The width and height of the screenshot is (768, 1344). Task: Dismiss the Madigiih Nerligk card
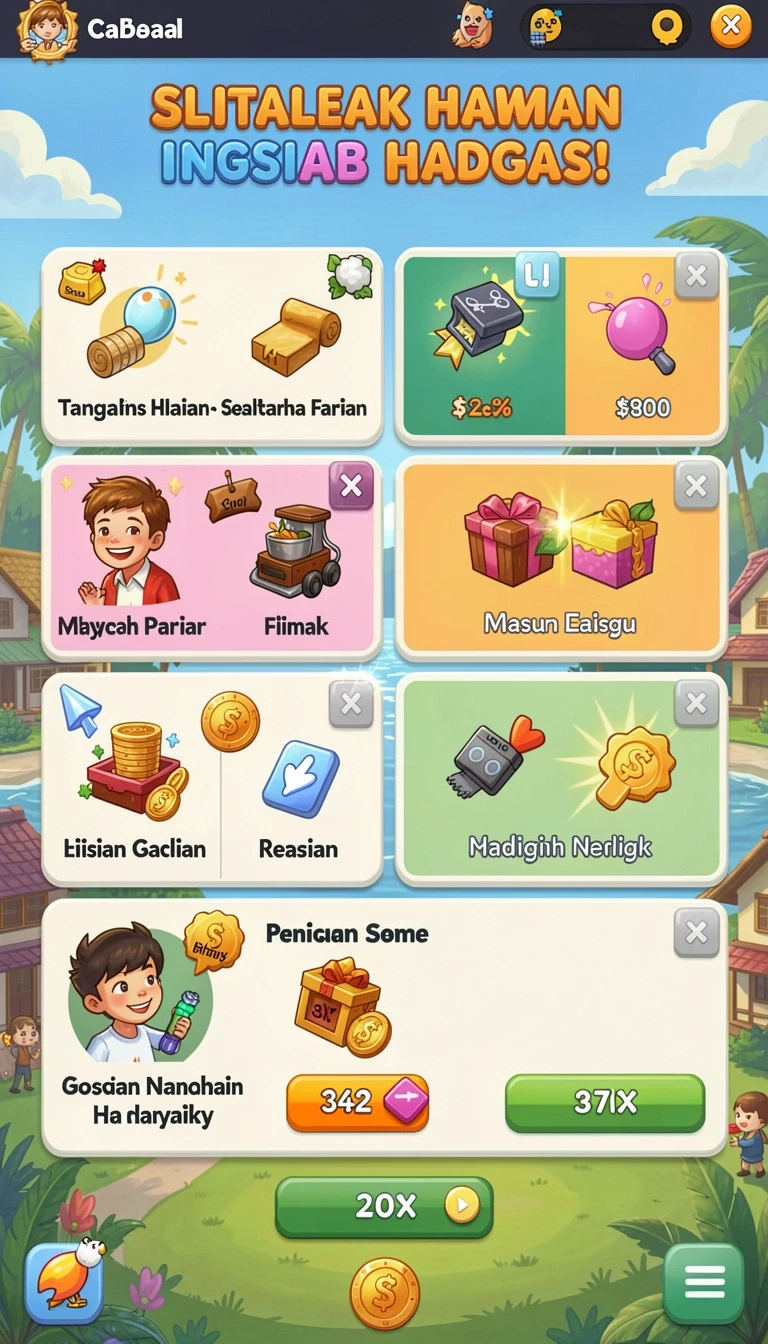click(x=696, y=704)
